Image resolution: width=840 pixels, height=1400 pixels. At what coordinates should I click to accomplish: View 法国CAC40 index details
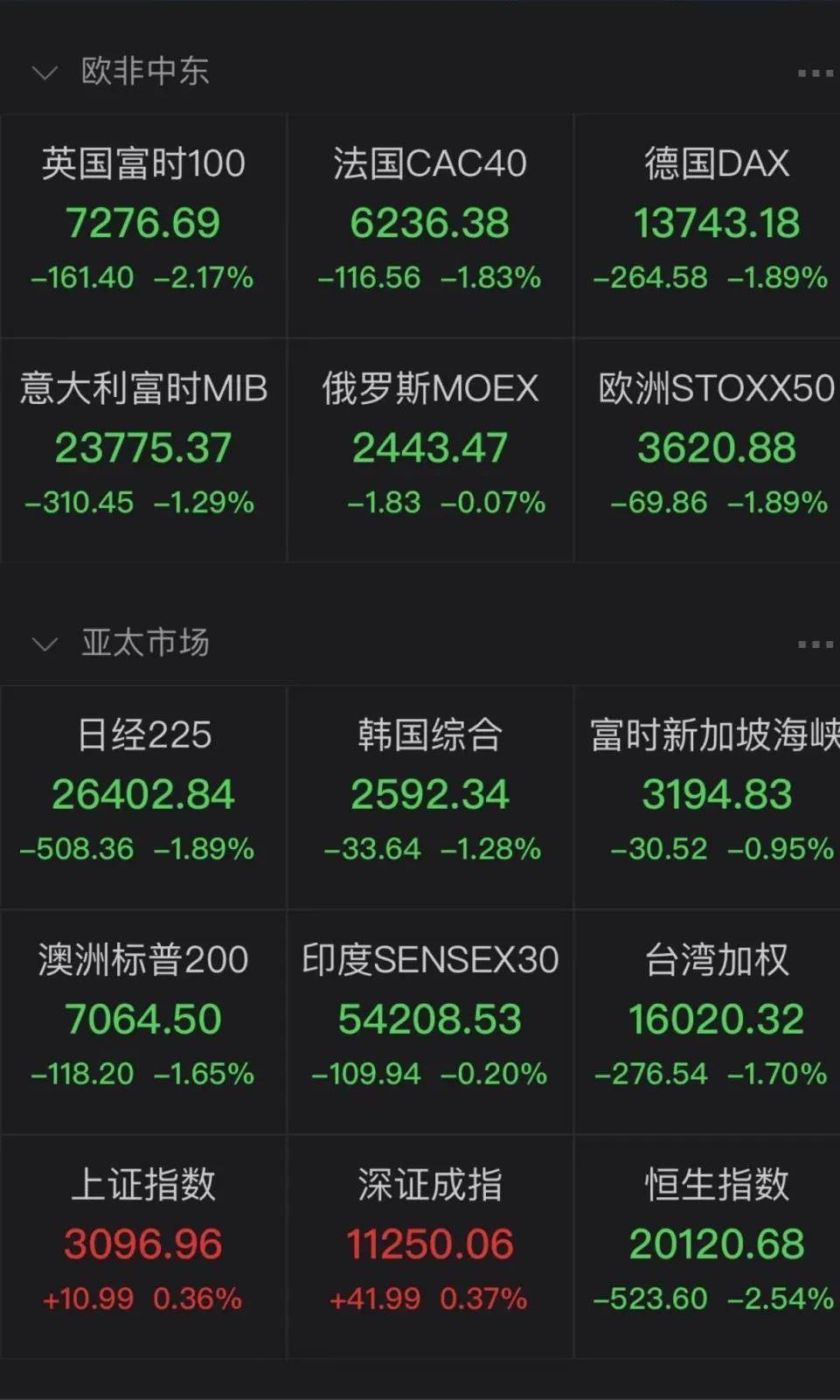[430, 226]
